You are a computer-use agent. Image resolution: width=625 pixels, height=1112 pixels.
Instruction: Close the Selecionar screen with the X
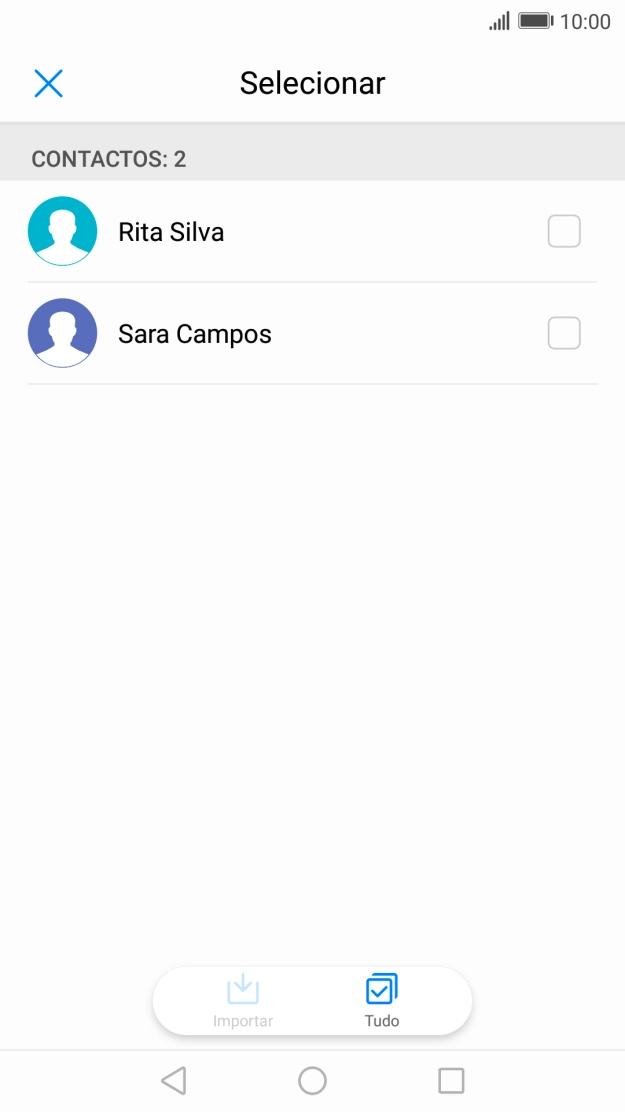pyautogui.click(x=48, y=84)
